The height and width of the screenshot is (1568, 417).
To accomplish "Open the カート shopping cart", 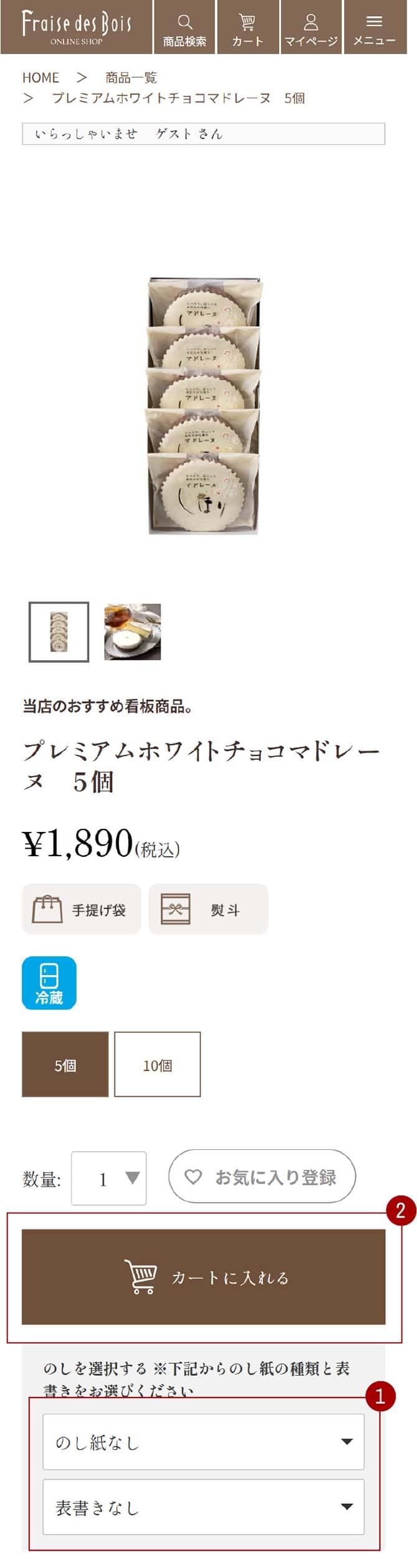I will click(248, 28).
